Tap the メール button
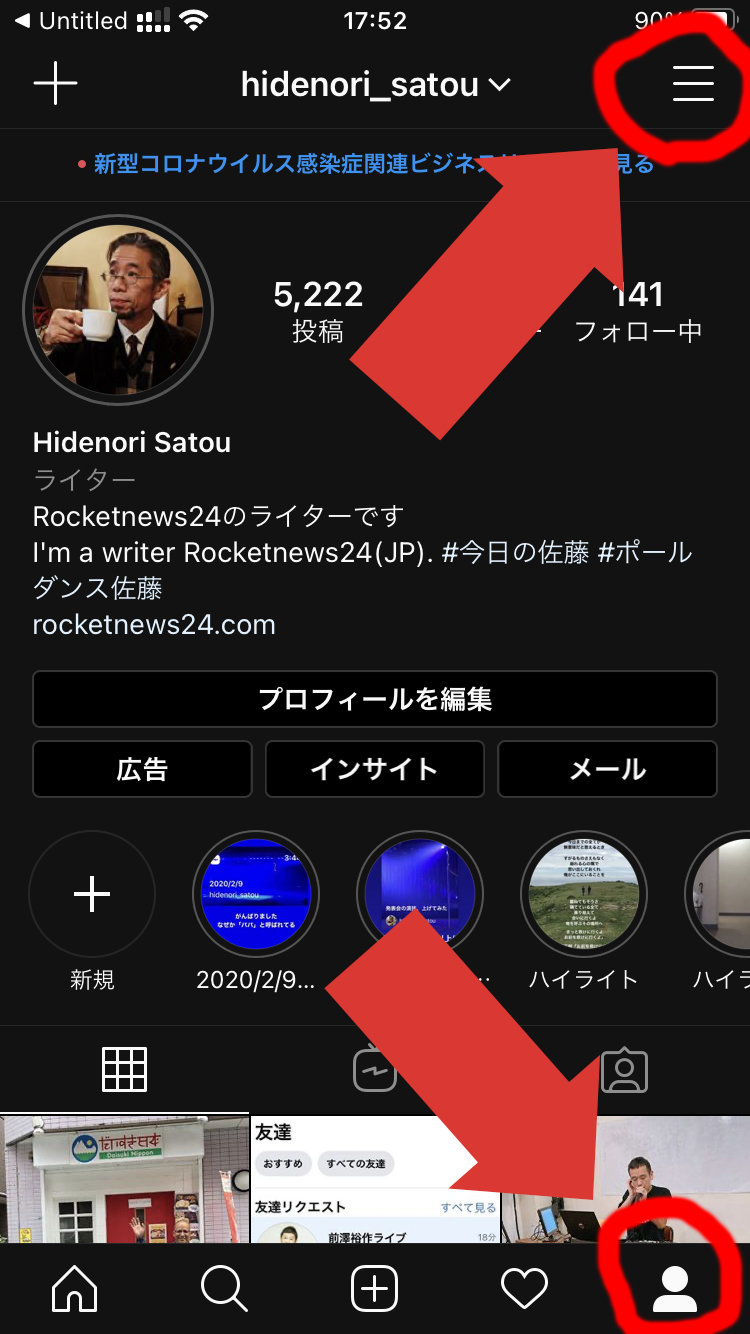This screenshot has height=1334, width=750. pos(607,769)
